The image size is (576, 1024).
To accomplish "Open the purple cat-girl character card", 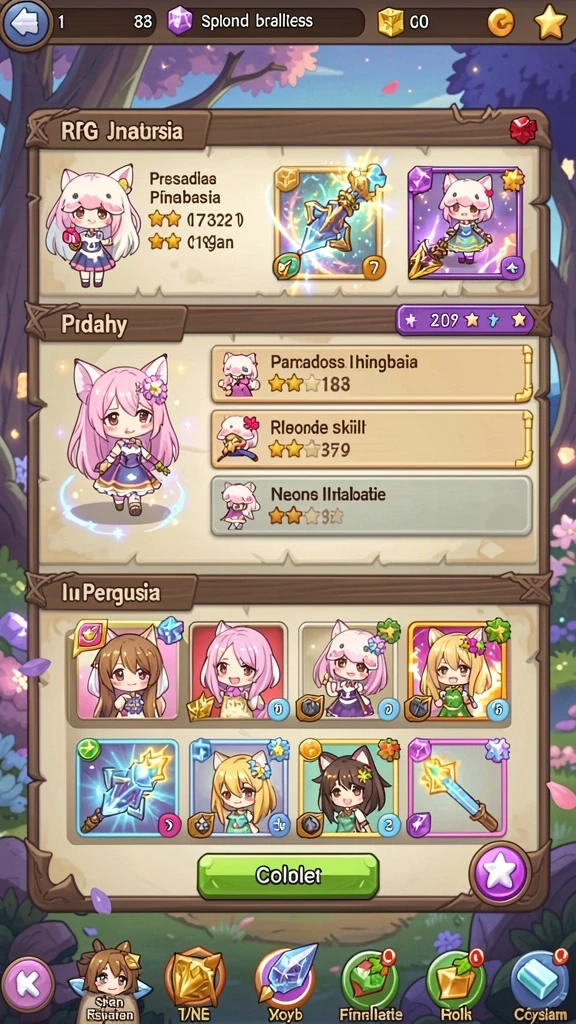I will point(466,223).
